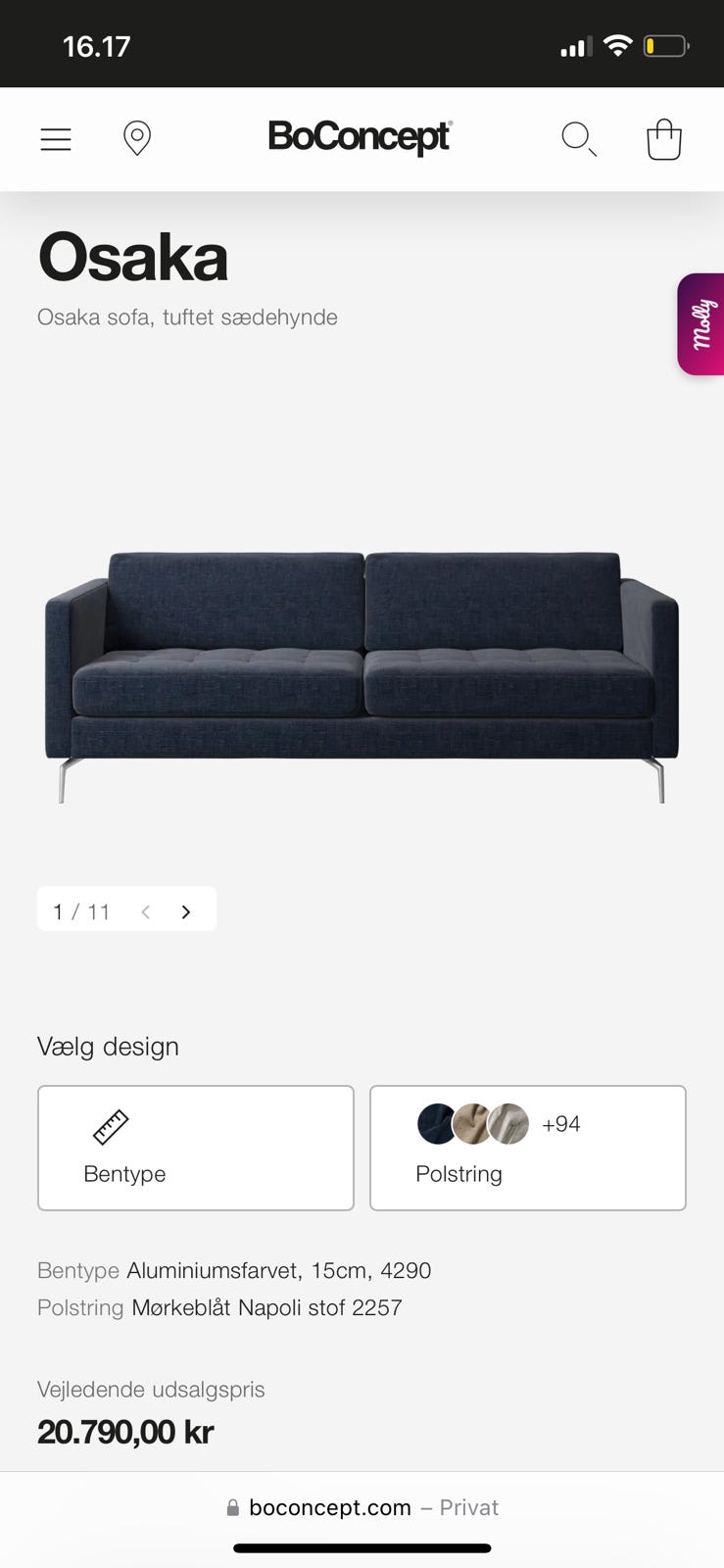Tap the boconcept.com address bar
The height and width of the screenshot is (1568, 724).
pos(362,1507)
